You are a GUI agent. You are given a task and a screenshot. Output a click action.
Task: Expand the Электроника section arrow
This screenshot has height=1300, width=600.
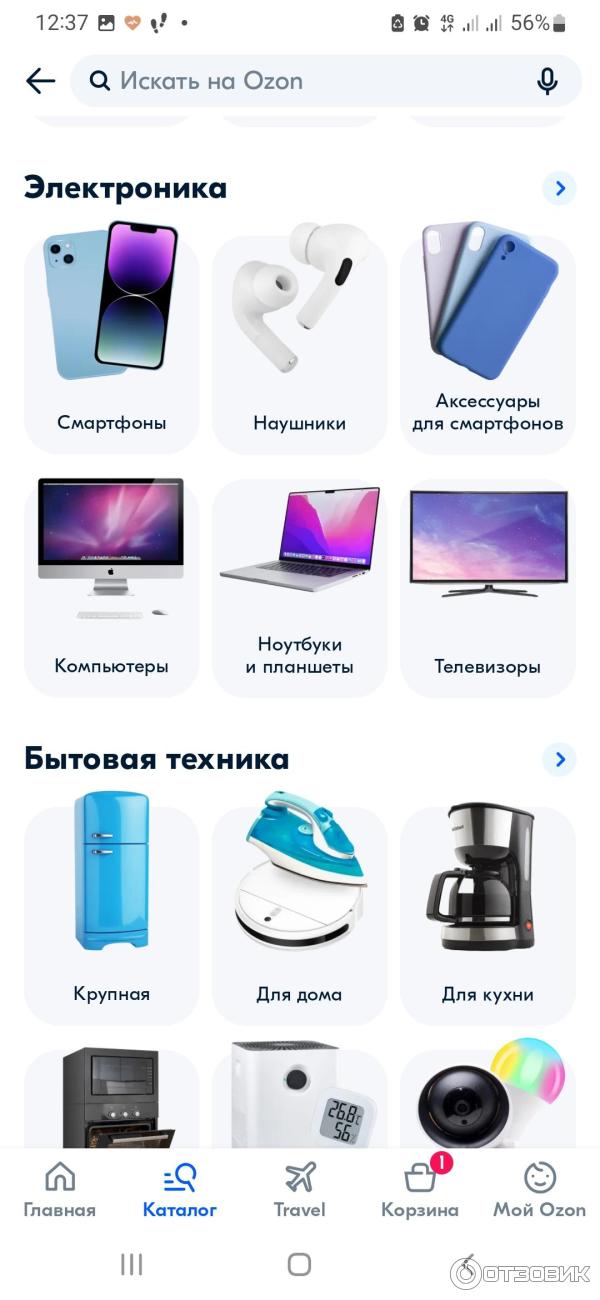click(x=560, y=188)
